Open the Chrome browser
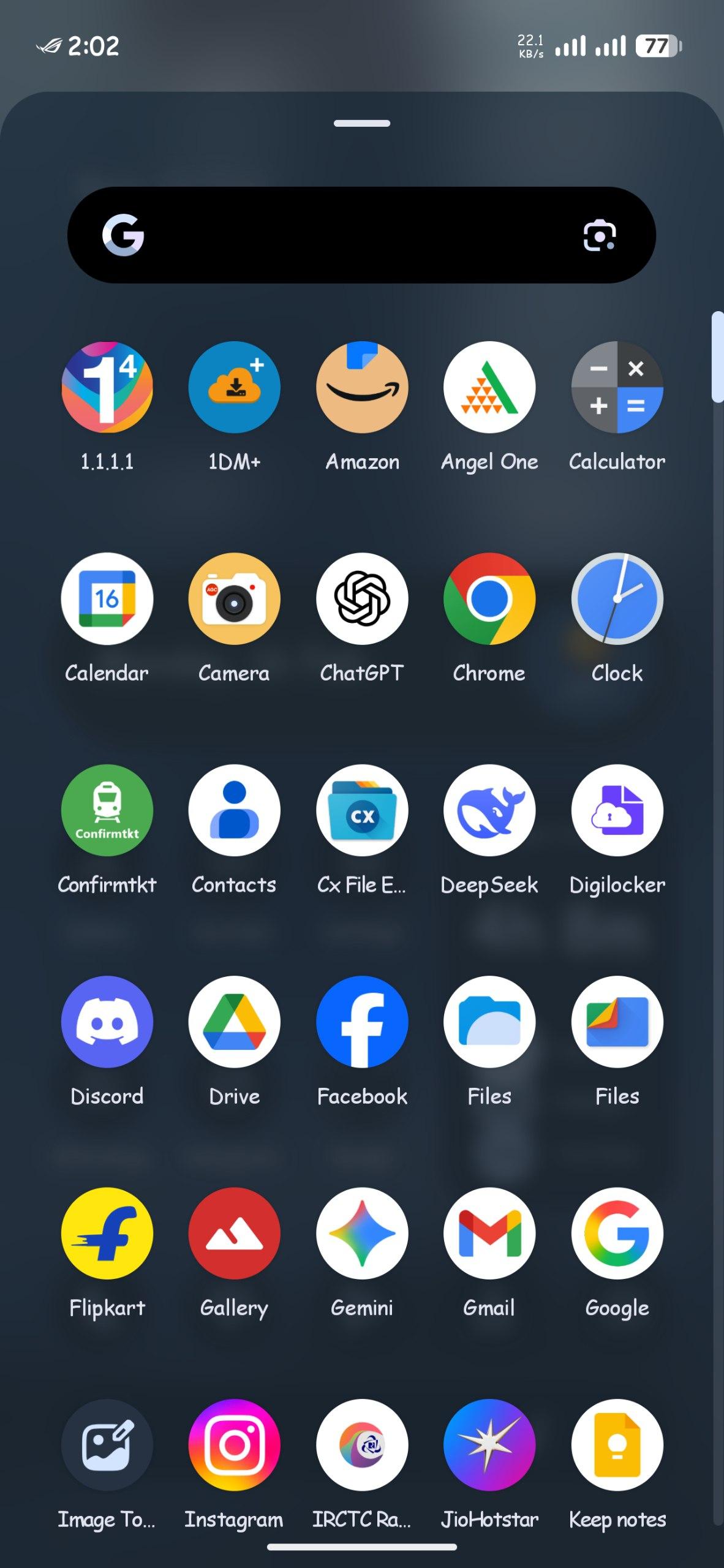724x1568 pixels. point(489,598)
